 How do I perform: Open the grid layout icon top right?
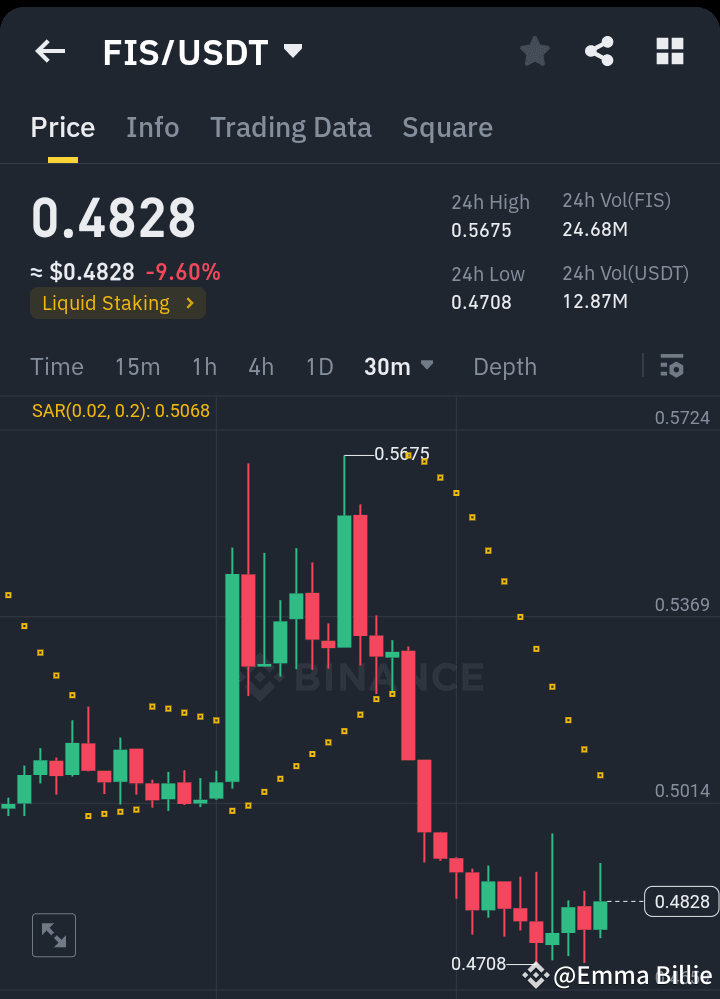click(669, 51)
